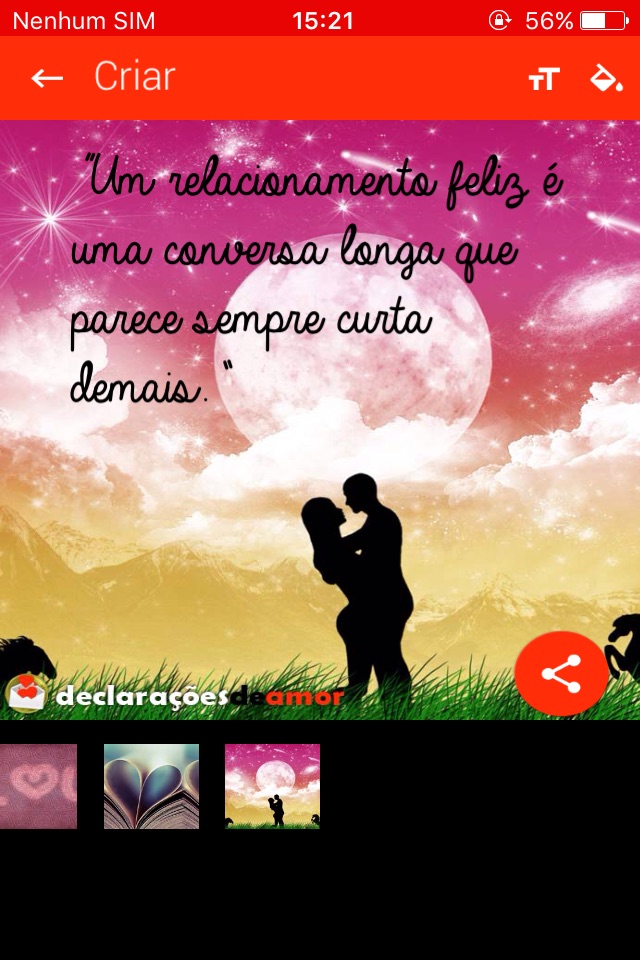This screenshot has height=960, width=640.
Task: Open the text size tool
Action: coord(544,78)
